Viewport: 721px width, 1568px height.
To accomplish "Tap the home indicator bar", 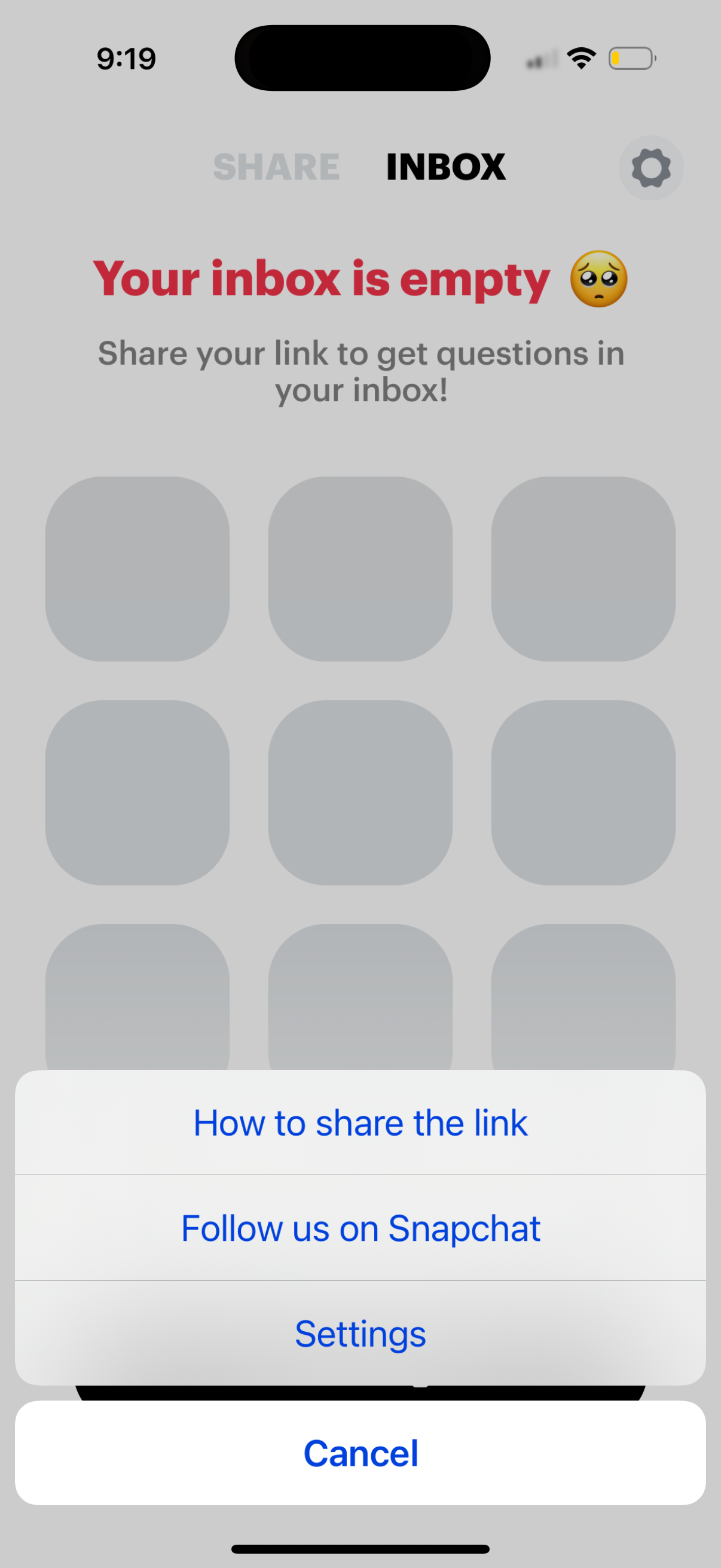I will [360, 1549].
